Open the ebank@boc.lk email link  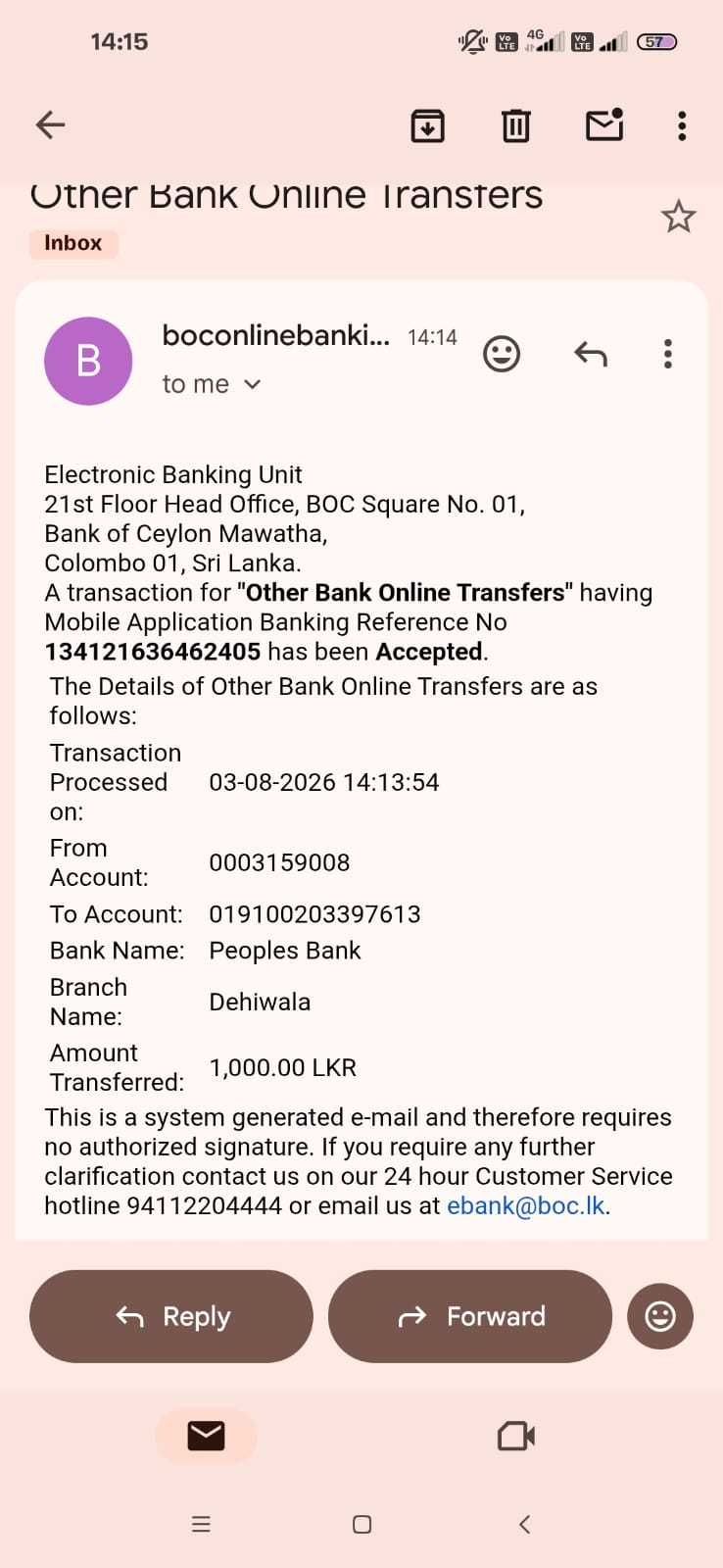pyautogui.click(x=526, y=1205)
